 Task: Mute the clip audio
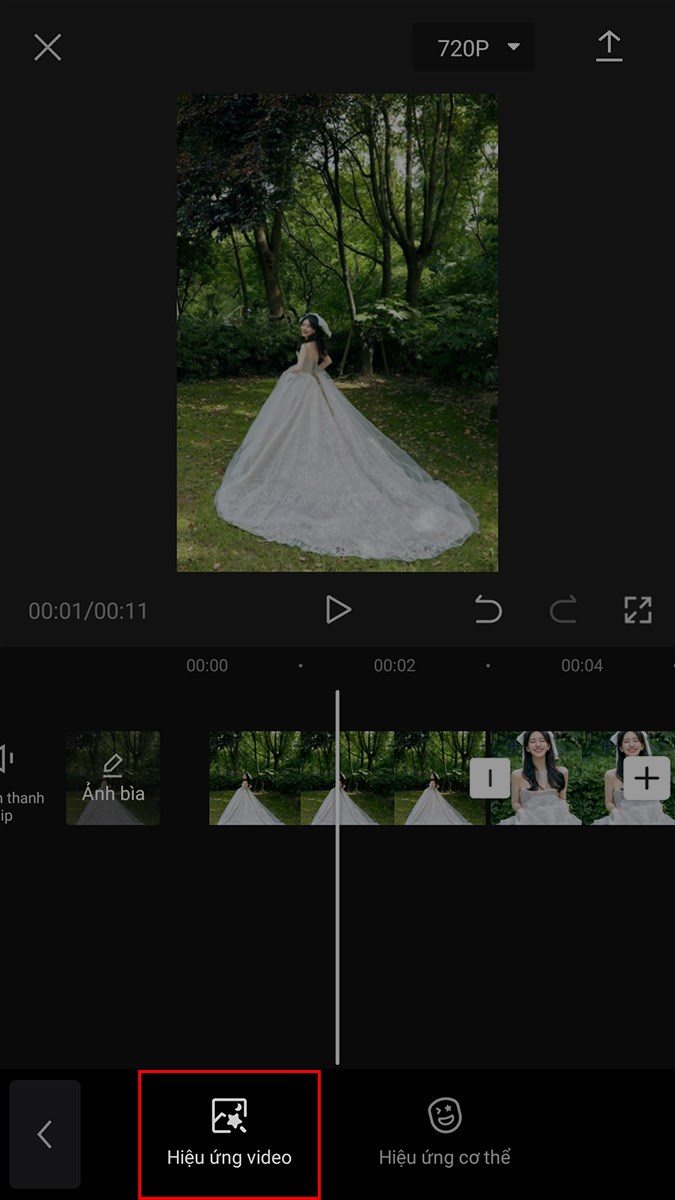[x=15, y=780]
